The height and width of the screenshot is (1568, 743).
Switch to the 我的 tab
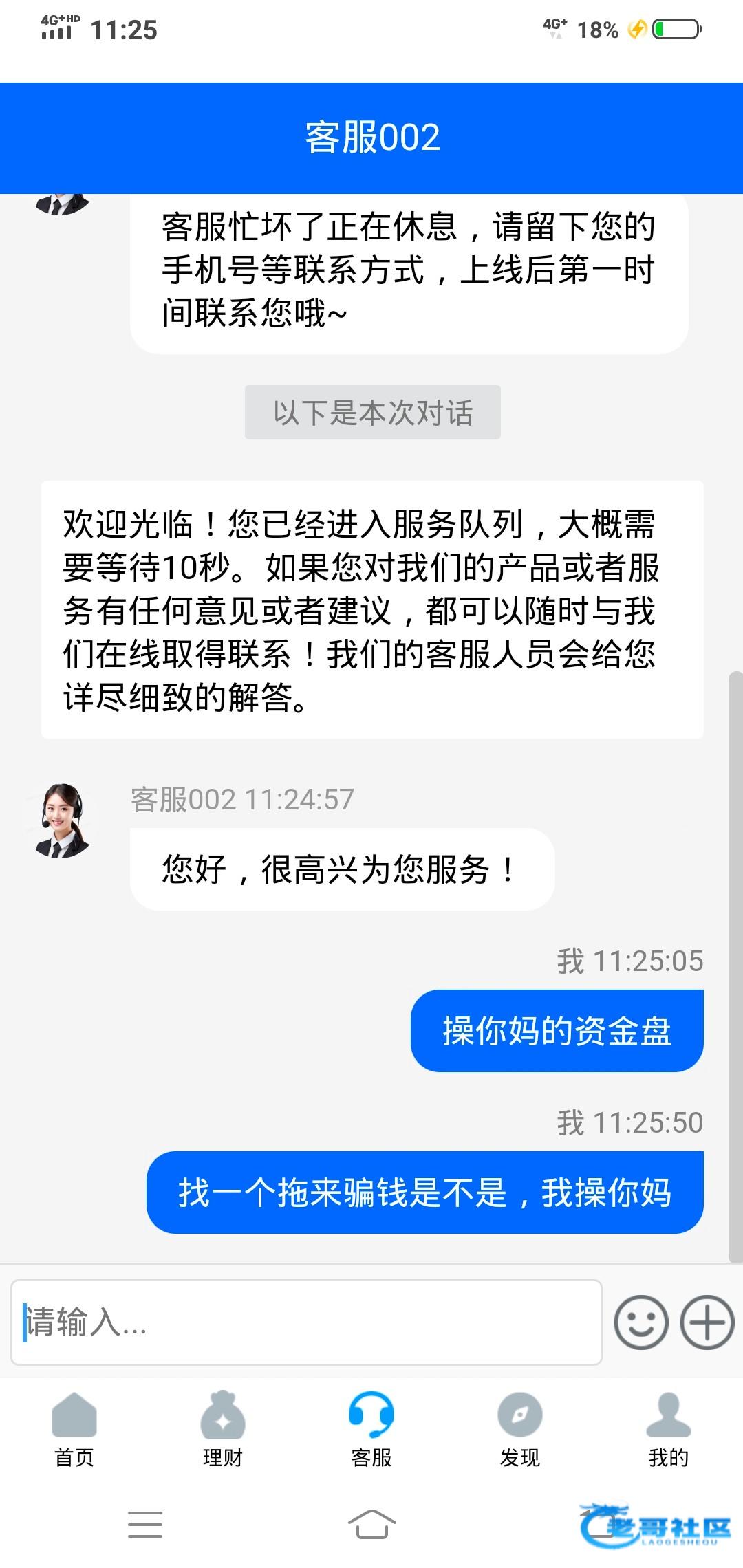(x=669, y=1428)
